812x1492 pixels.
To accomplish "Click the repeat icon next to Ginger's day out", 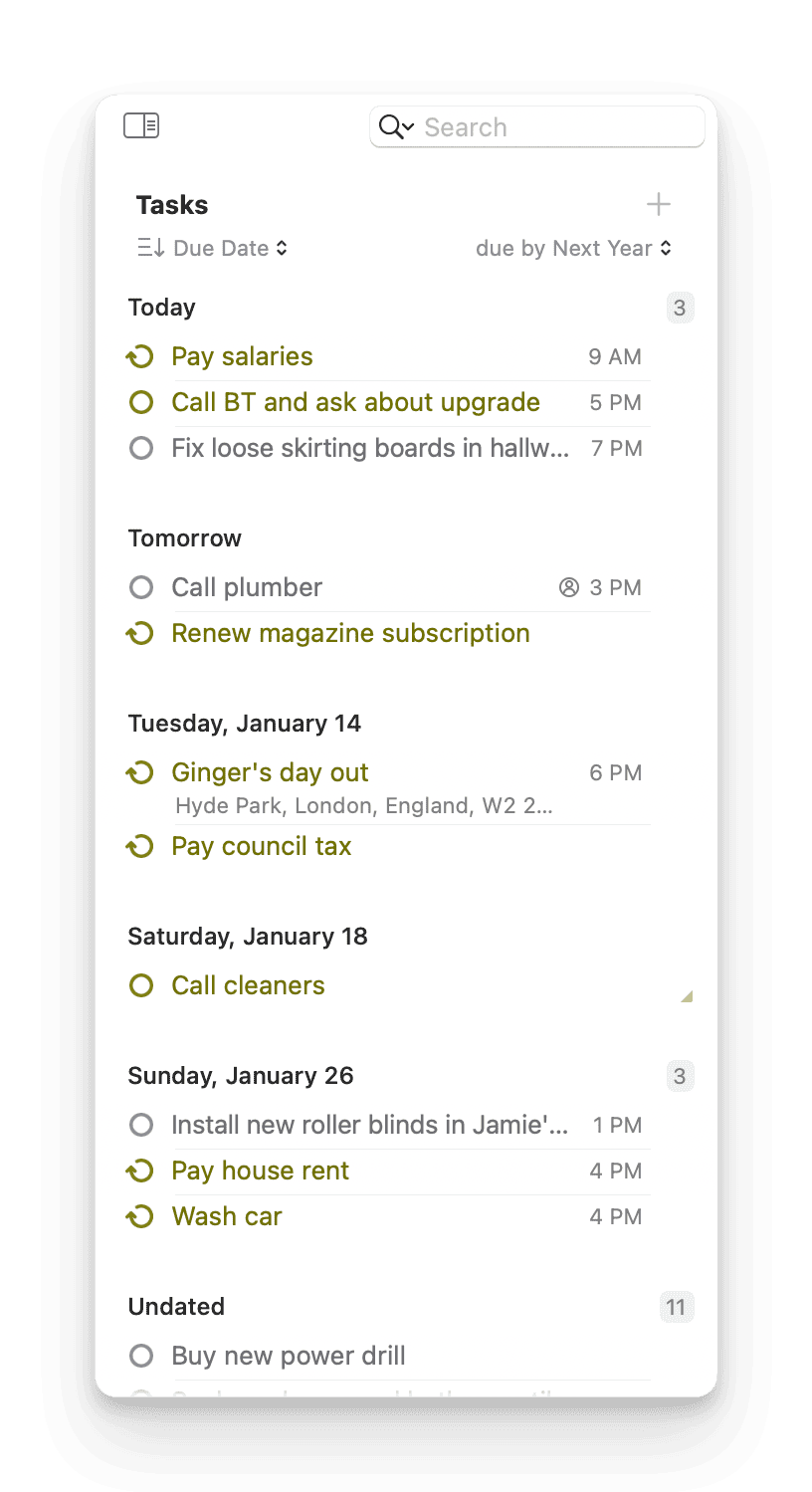I will click(x=140, y=771).
